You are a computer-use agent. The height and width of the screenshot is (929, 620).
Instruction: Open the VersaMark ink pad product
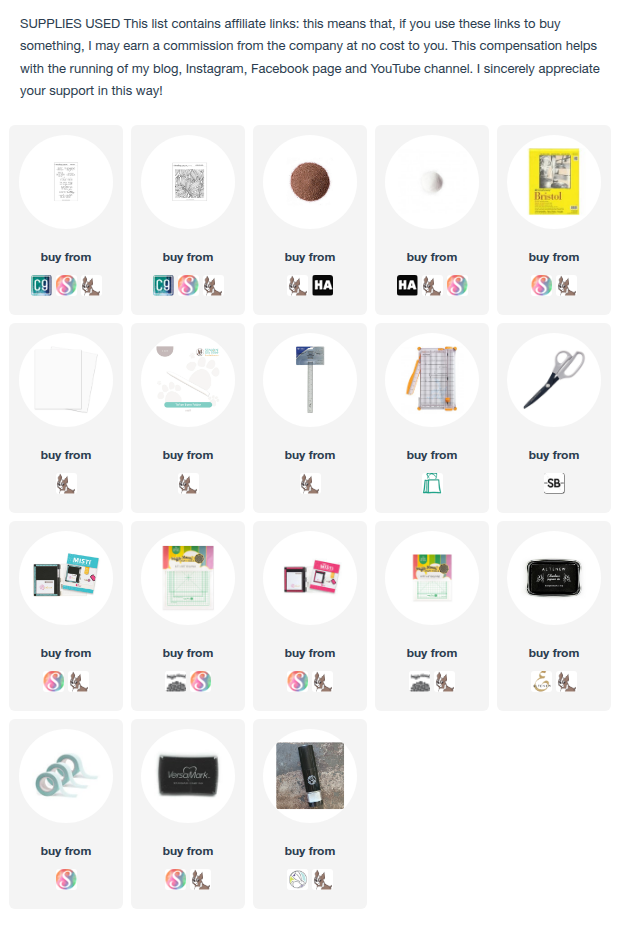(x=187, y=776)
